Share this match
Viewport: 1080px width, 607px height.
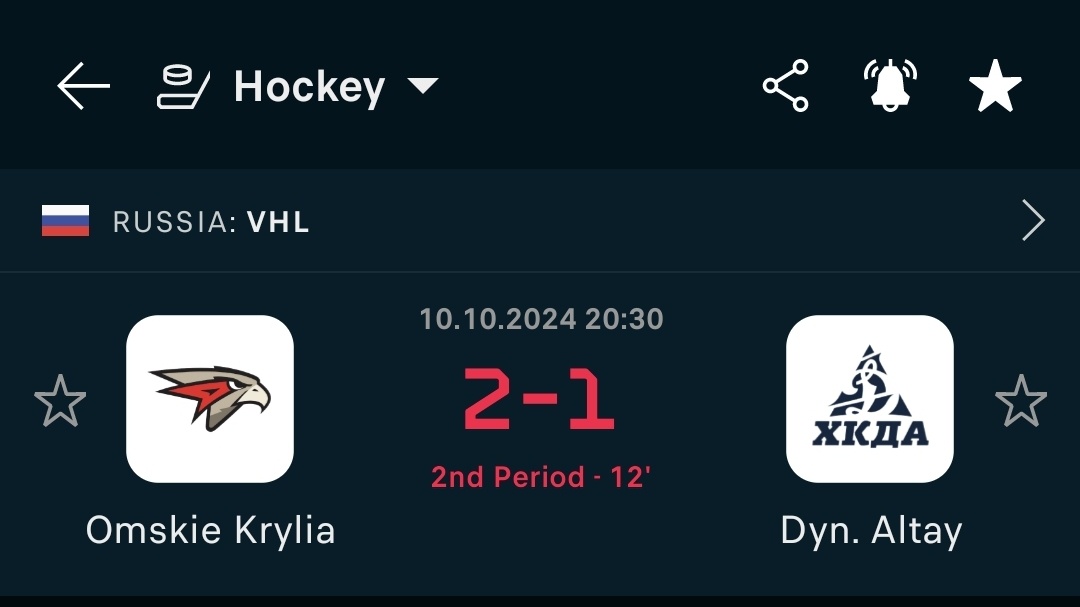point(786,87)
